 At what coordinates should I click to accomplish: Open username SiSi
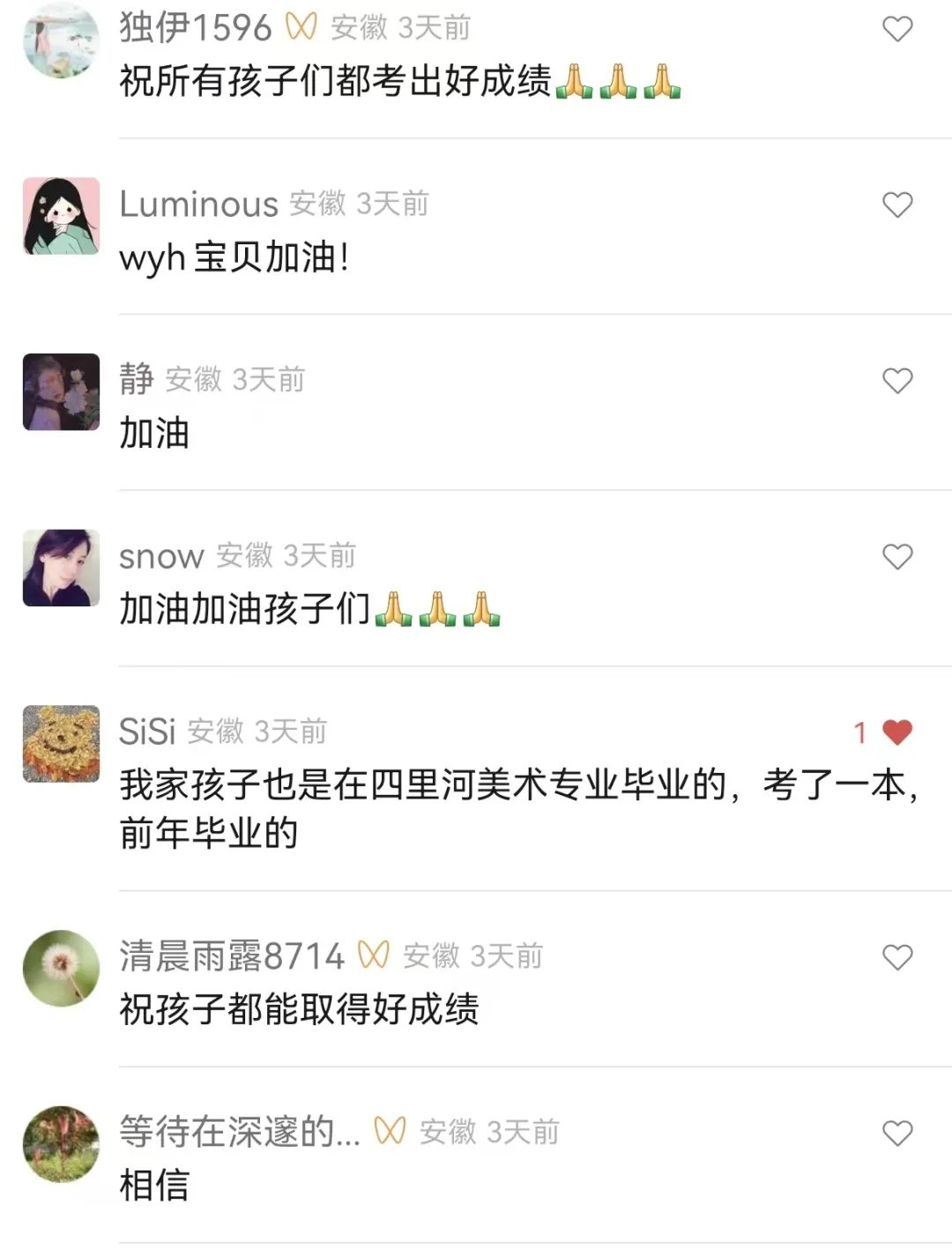(x=147, y=732)
